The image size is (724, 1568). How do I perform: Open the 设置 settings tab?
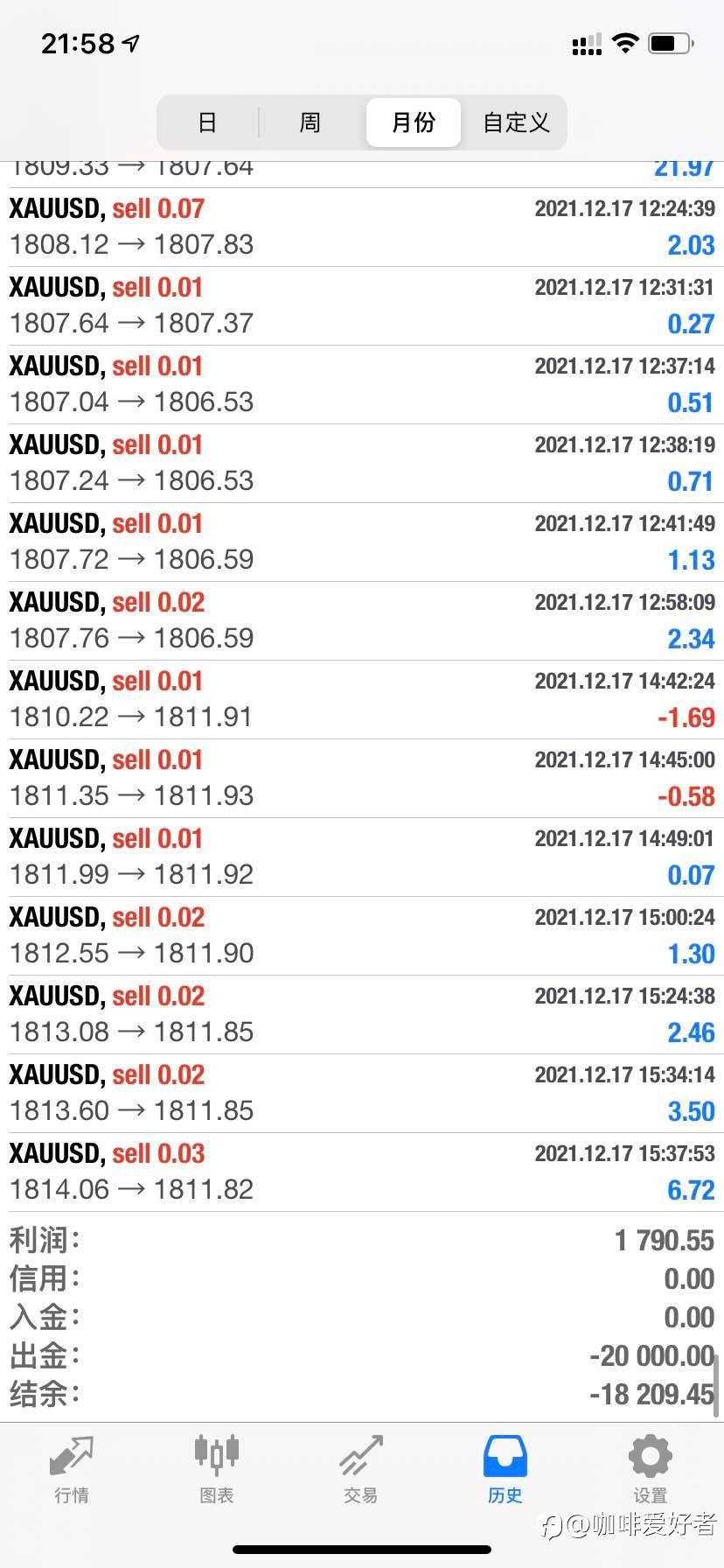pyautogui.click(x=650, y=1470)
